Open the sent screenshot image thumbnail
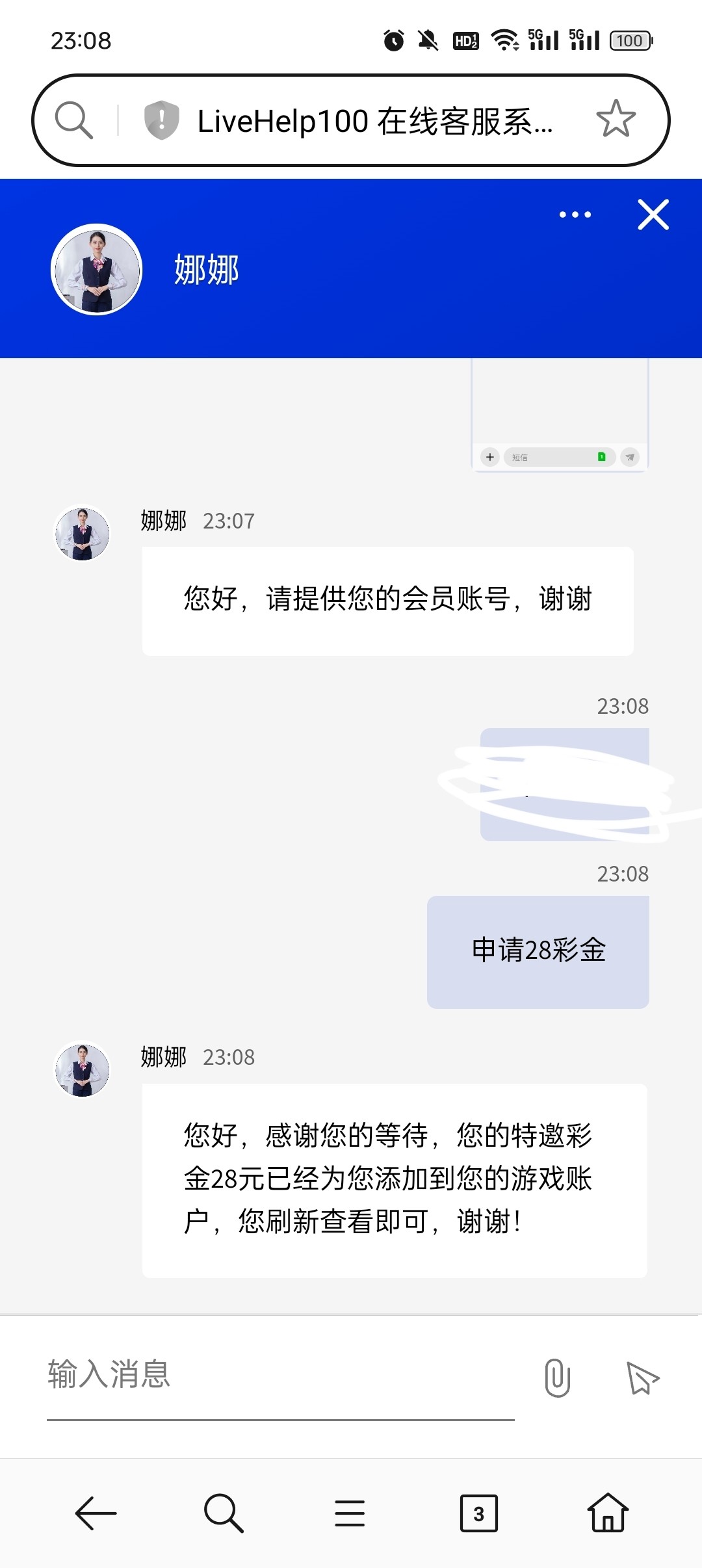 click(x=560, y=415)
